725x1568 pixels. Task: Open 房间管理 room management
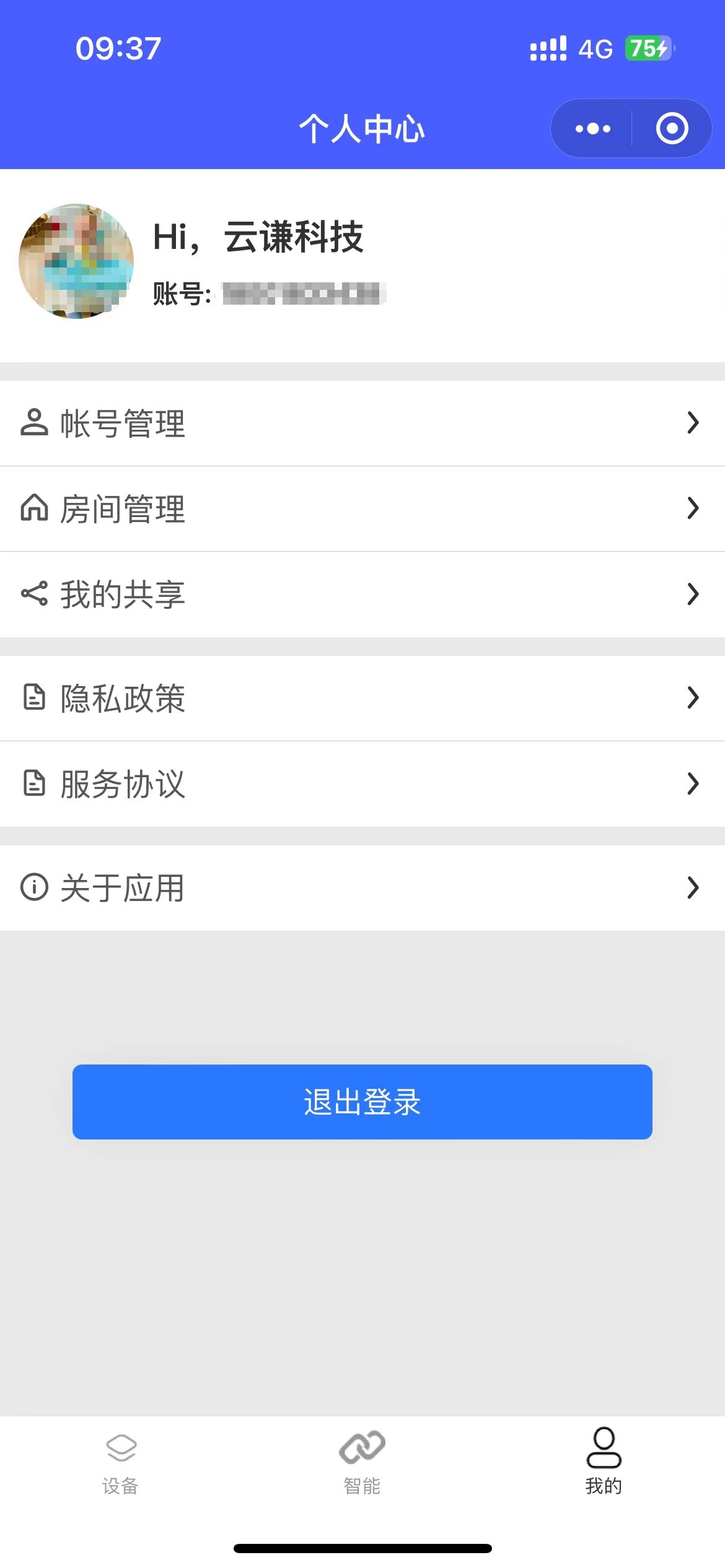point(362,509)
